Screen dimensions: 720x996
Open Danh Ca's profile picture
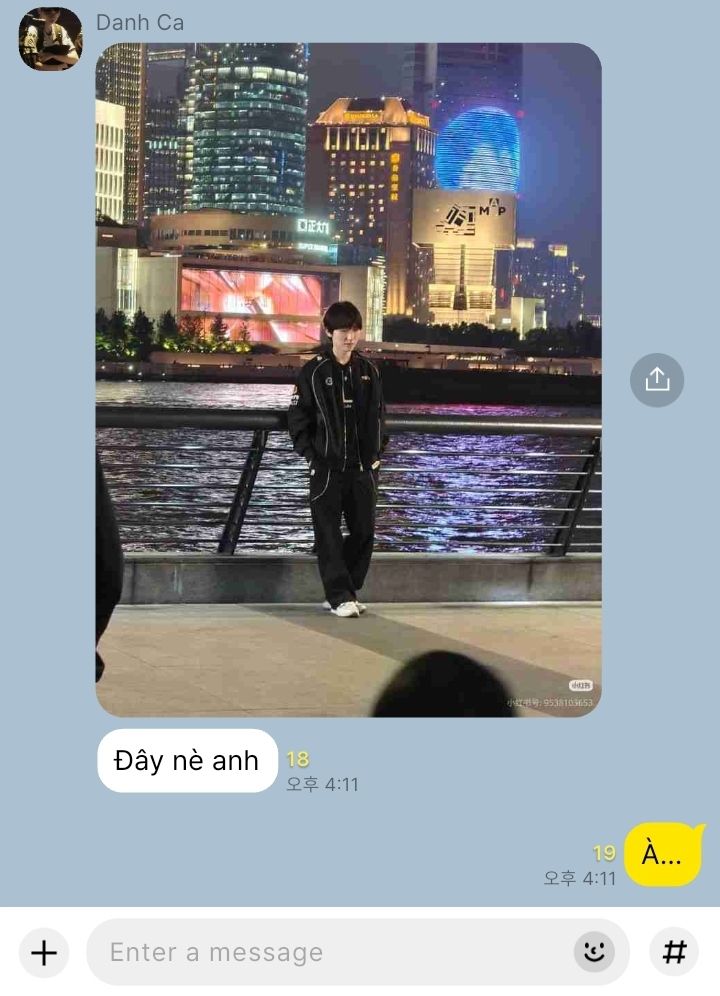50,39
